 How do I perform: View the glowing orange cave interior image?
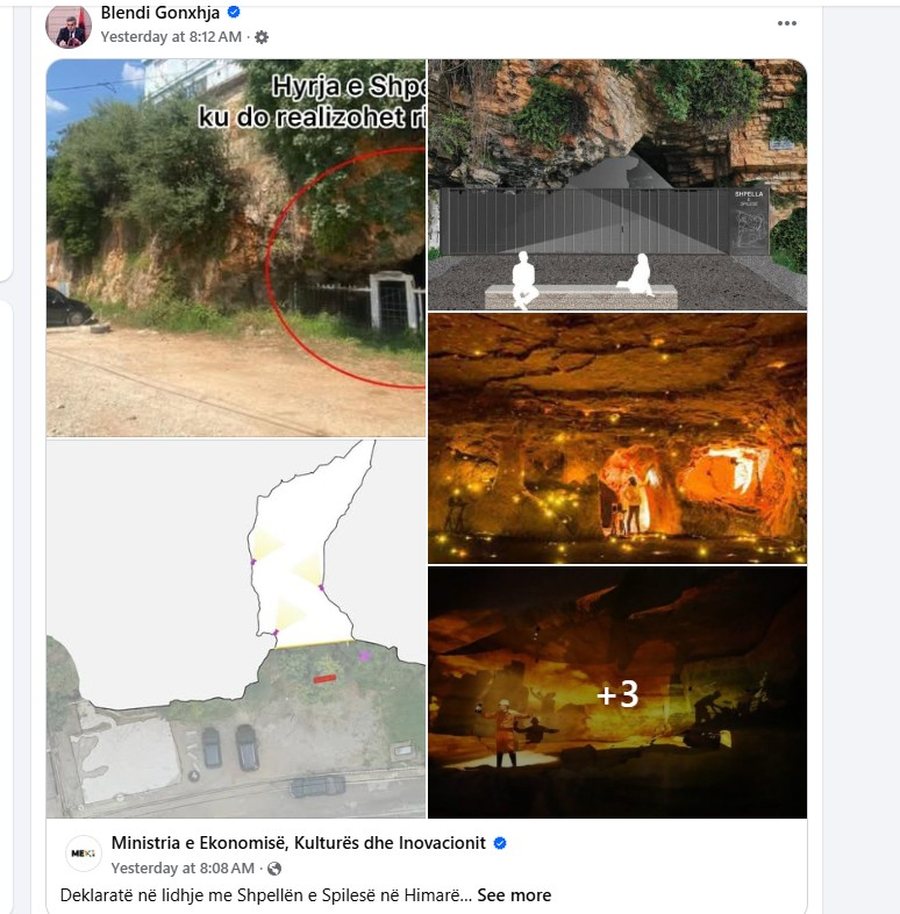tap(617, 438)
